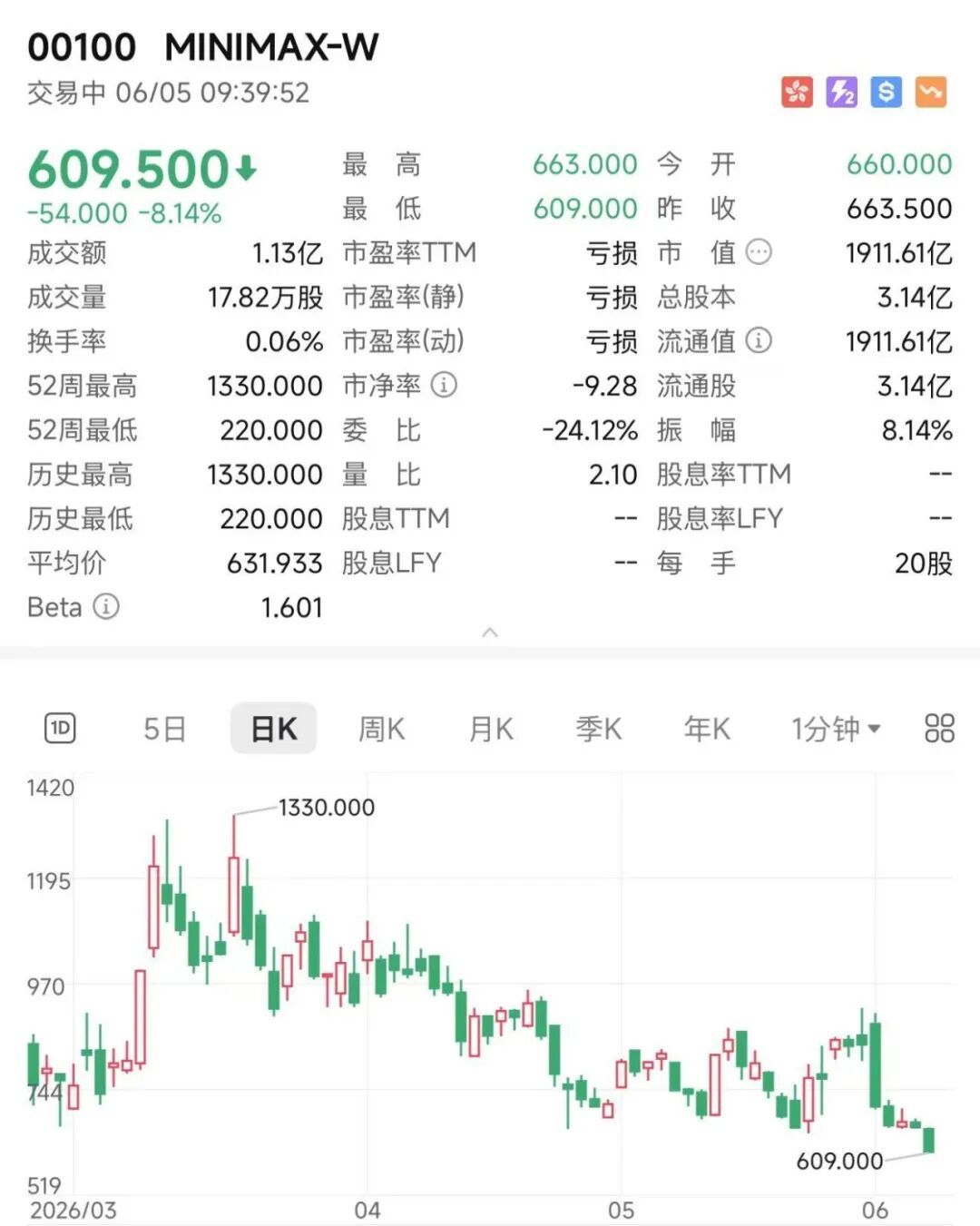
Task: Tap the purple lightning badge icon
Action: 842,92
